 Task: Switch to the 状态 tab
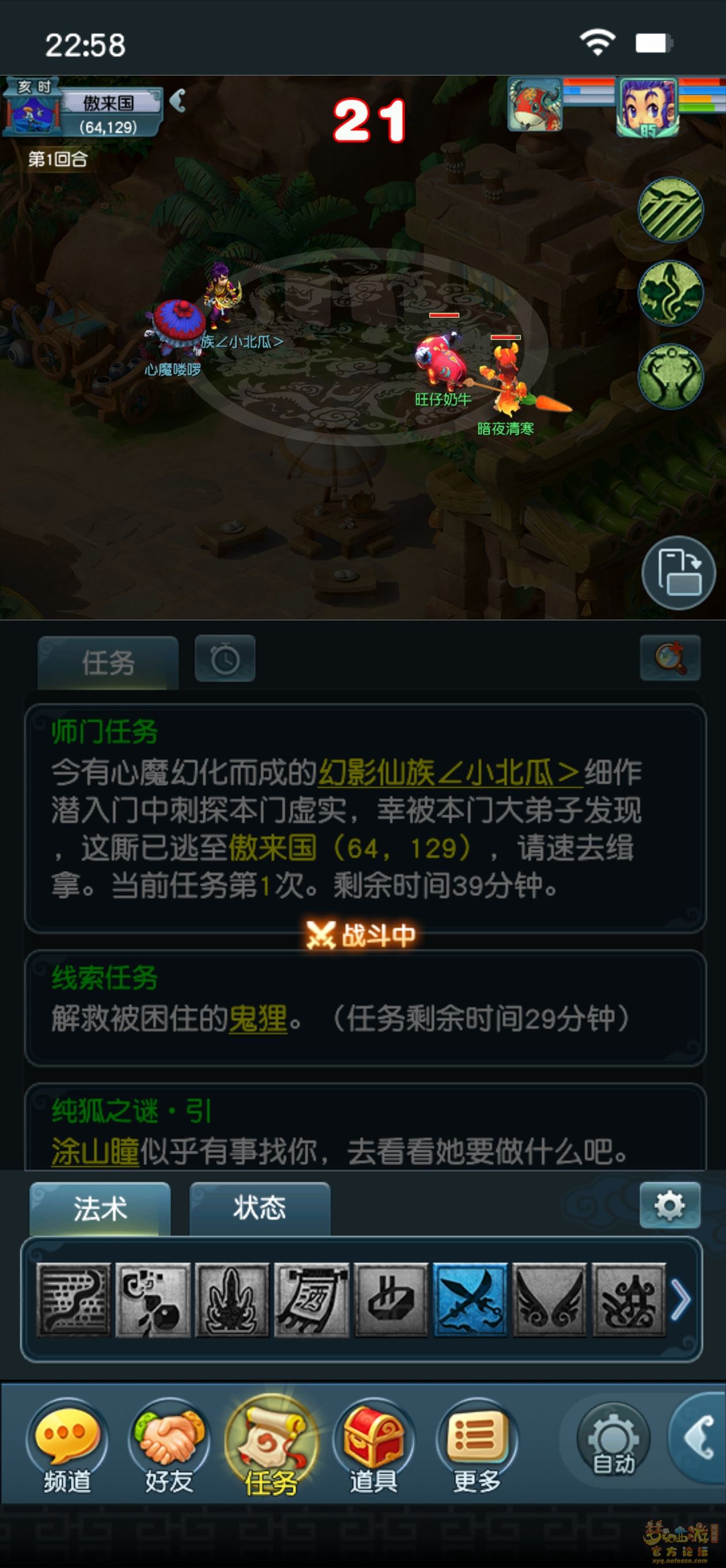(x=260, y=1207)
